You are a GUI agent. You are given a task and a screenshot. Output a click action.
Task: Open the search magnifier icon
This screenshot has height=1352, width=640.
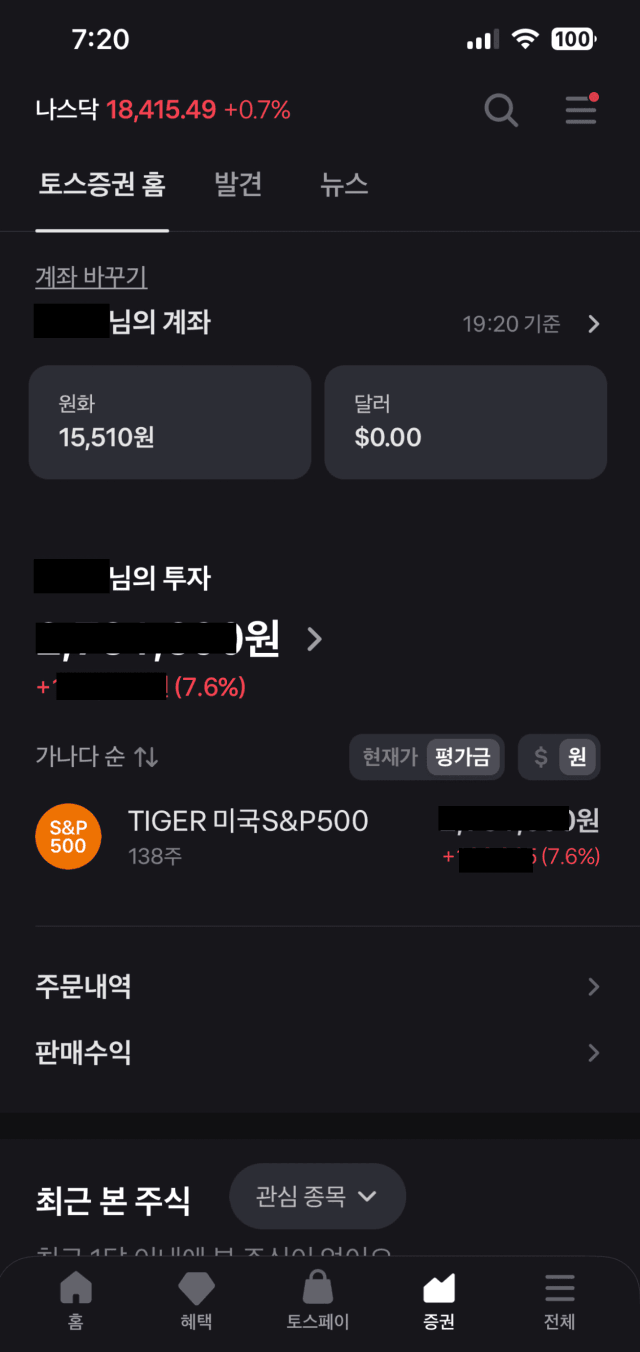(x=501, y=110)
